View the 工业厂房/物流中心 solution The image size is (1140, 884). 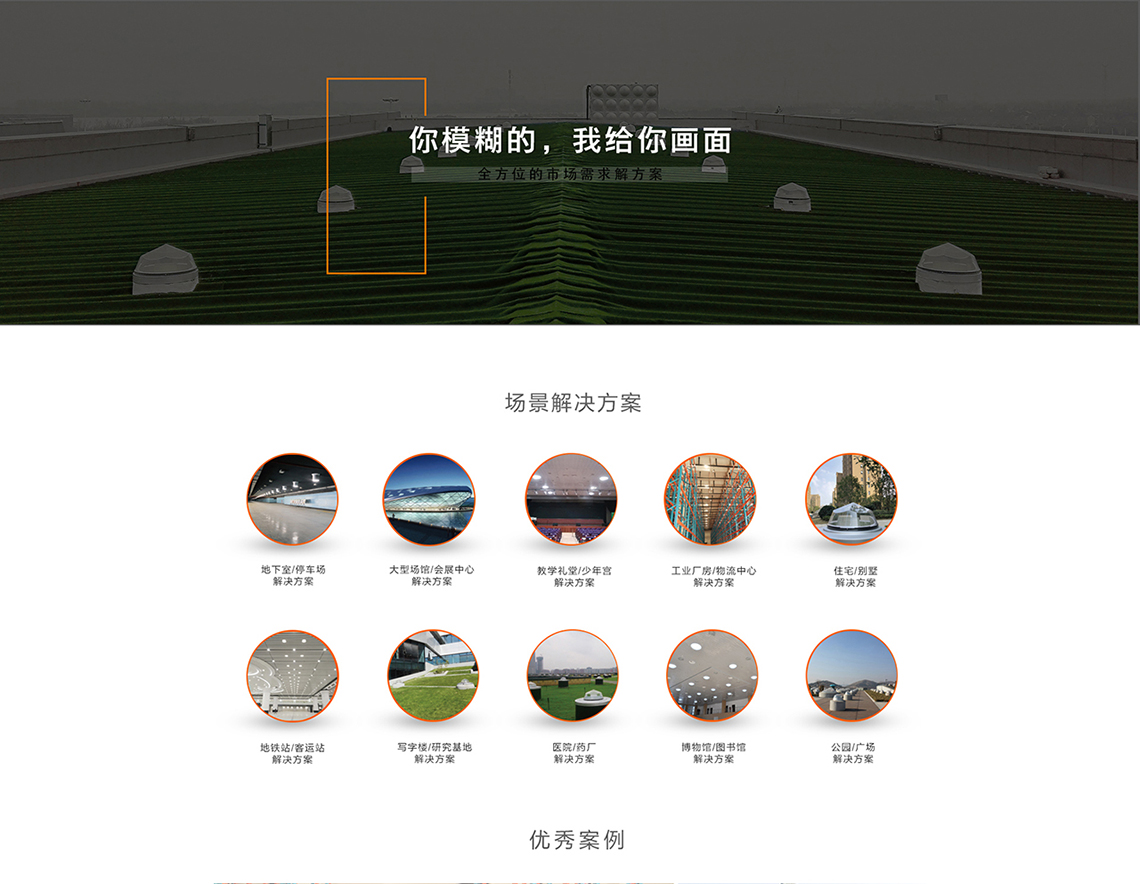click(x=710, y=499)
